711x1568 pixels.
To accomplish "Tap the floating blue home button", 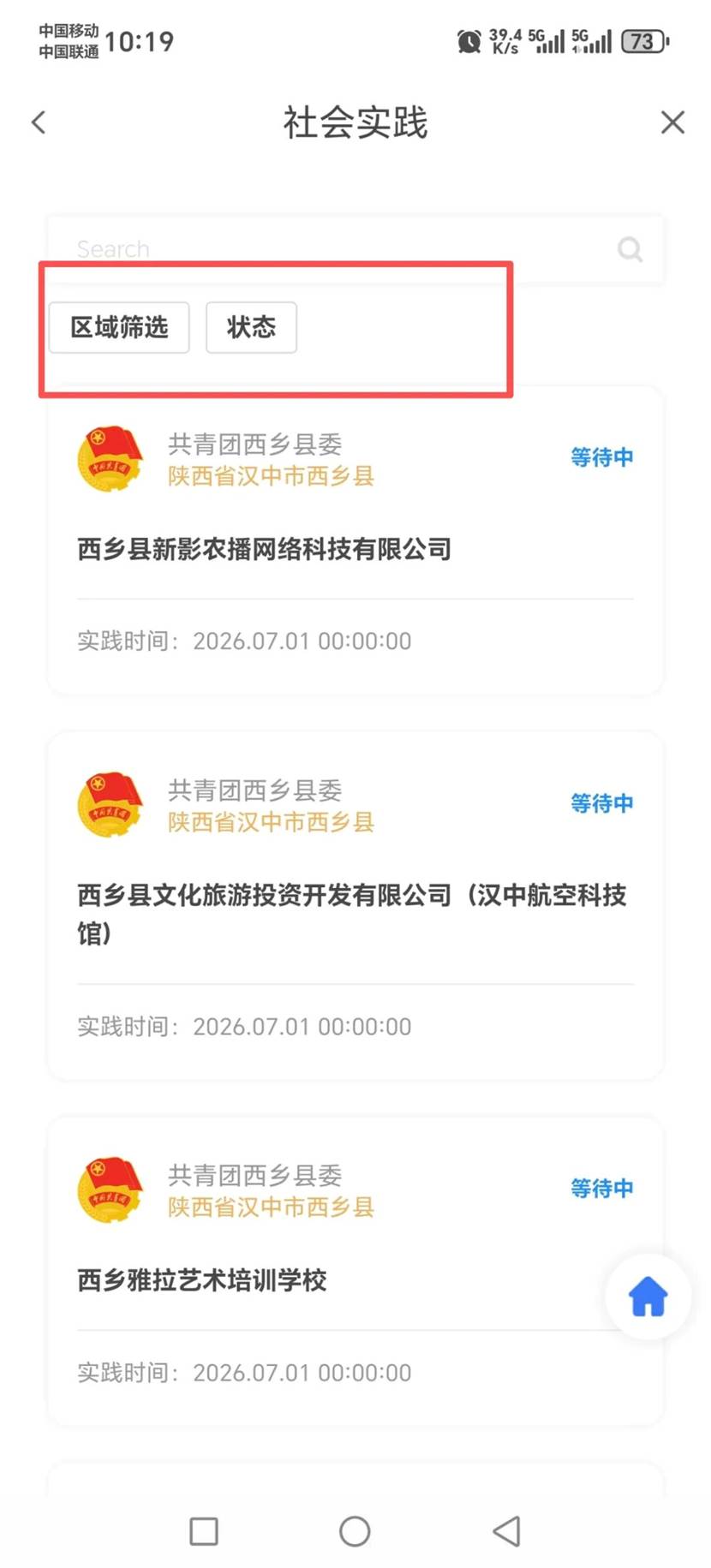I will [648, 1297].
